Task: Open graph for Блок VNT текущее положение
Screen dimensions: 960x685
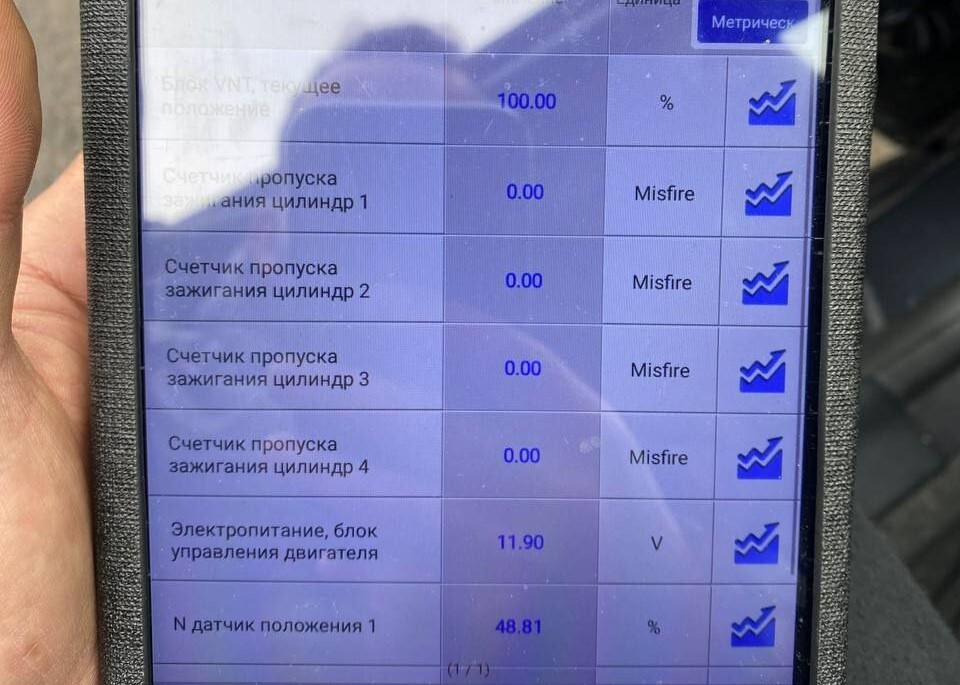Action: pos(772,103)
